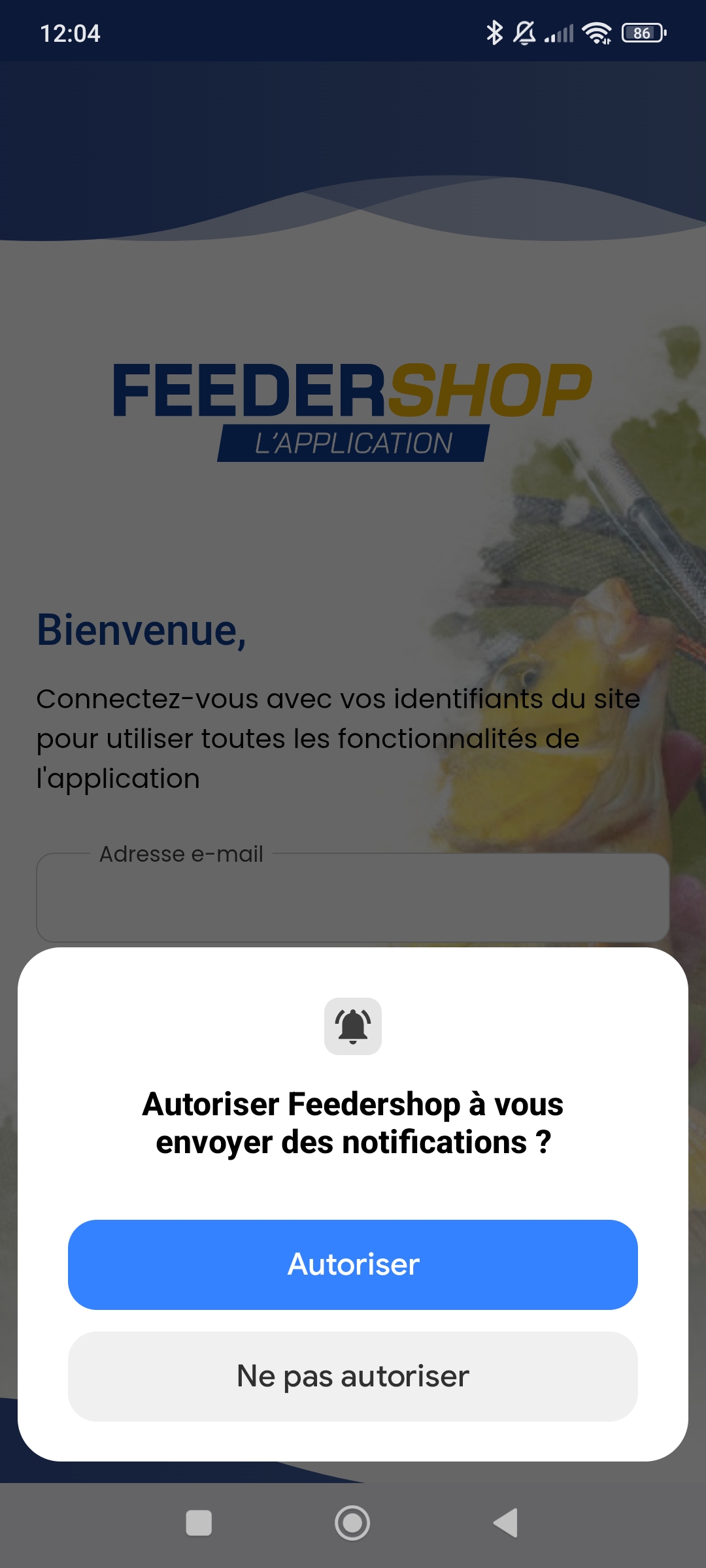
Task: Return to the home screen
Action: tap(352, 1523)
